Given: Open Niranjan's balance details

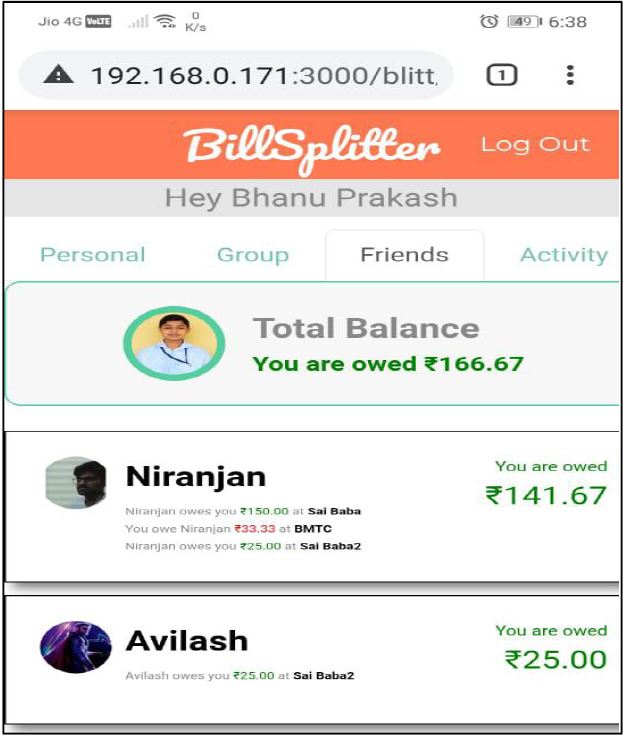Looking at the screenshot, I should pos(311,506).
